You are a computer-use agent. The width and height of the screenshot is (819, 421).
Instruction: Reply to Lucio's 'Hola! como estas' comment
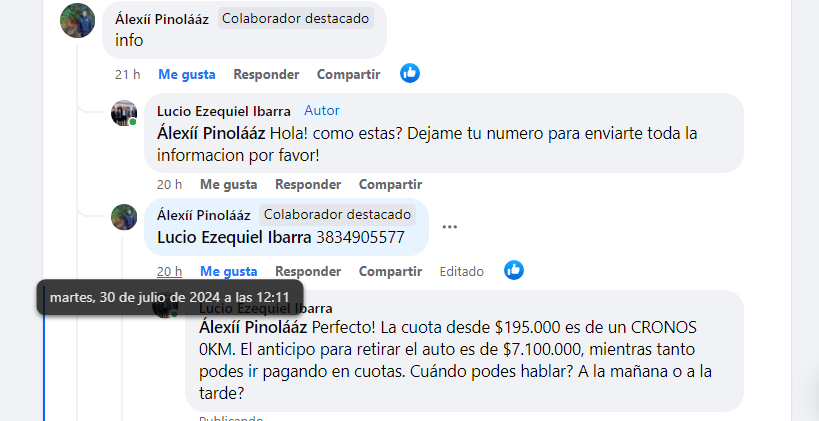[x=308, y=184]
